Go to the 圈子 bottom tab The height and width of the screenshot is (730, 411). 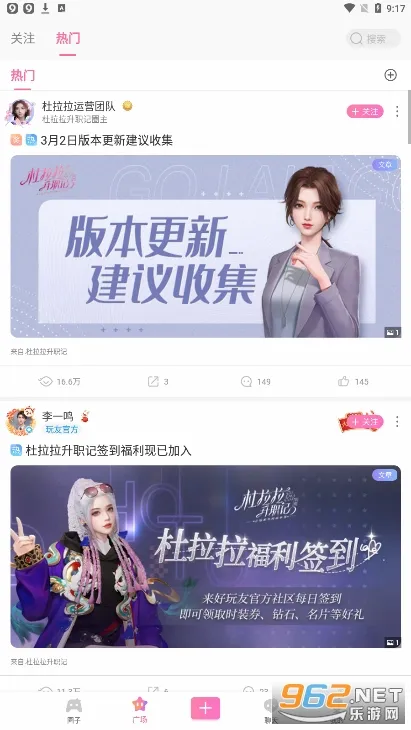point(74,710)
